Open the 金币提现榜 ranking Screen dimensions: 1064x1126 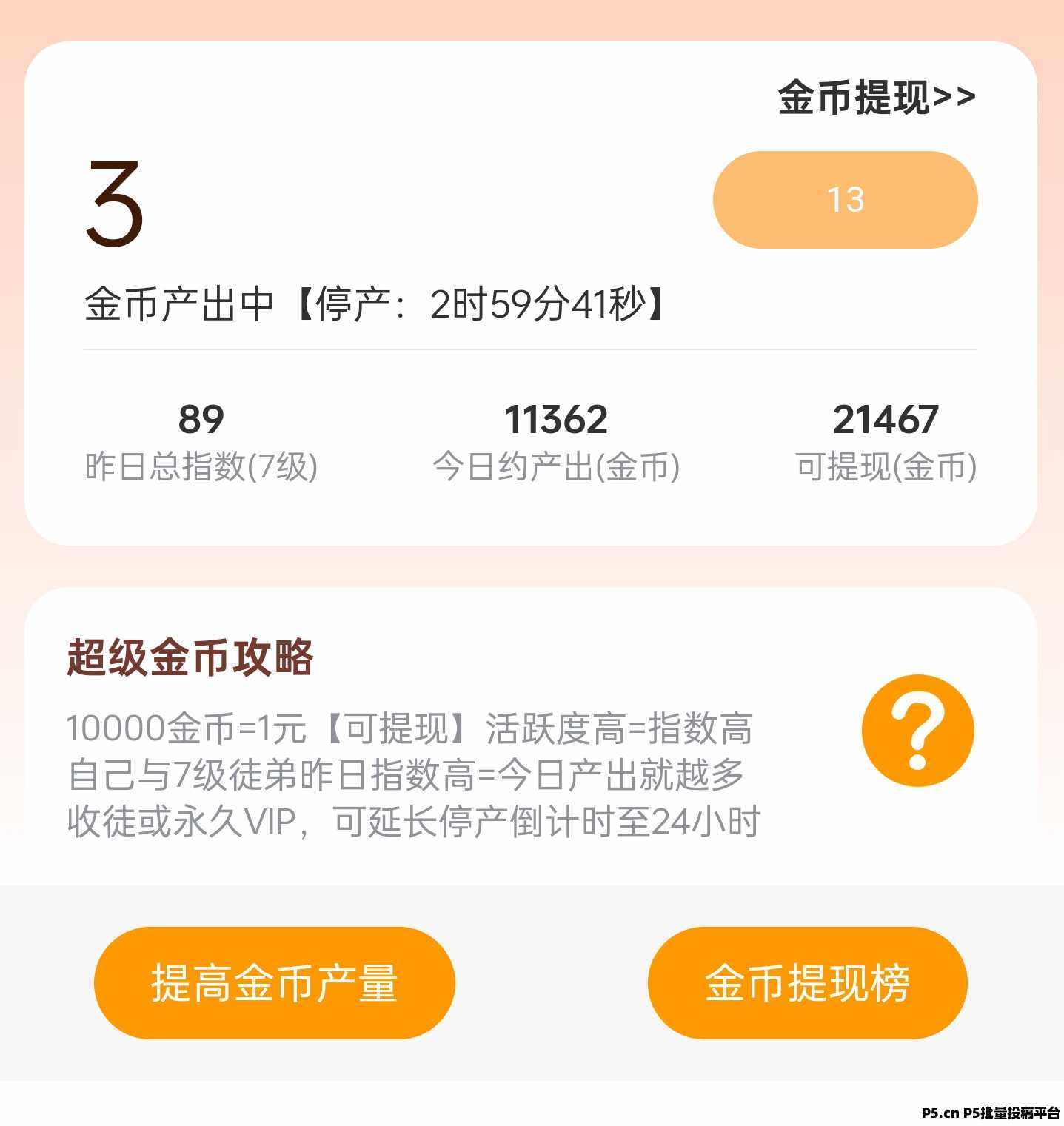tap(807, 982)
